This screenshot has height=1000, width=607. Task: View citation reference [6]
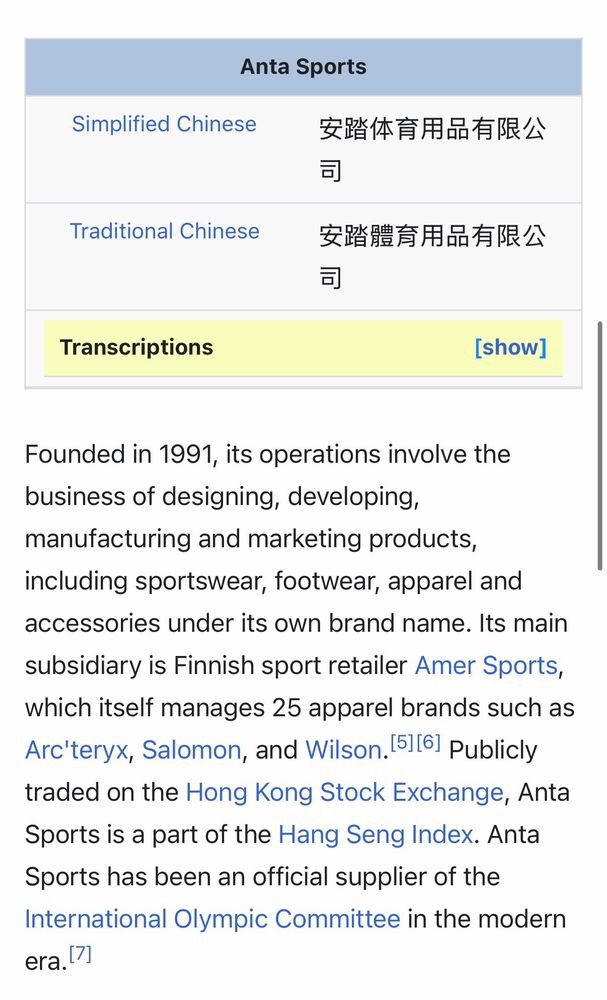point(428,742)
